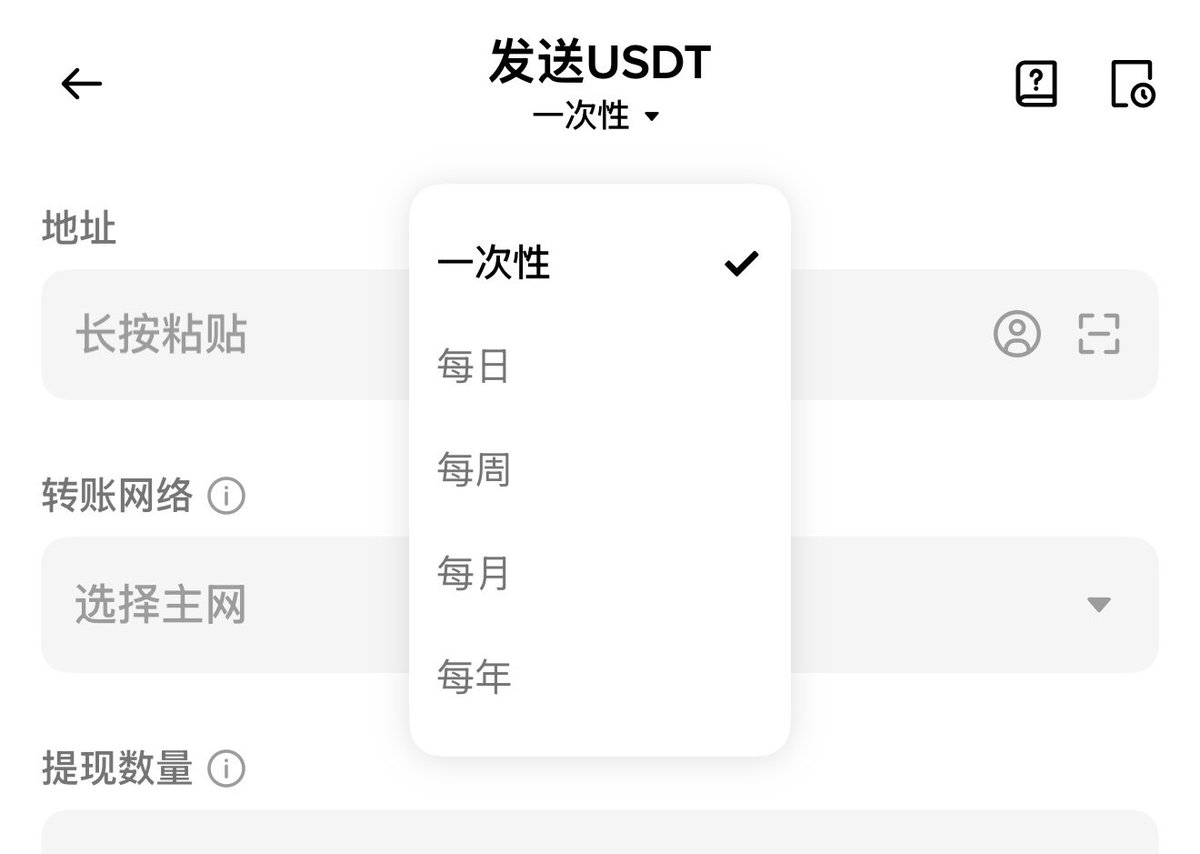Collapse the 一次性 frequency dropdown under the title
This screenshot has height=854, width=1200.
pyautogui.click(x=597, y=117)
